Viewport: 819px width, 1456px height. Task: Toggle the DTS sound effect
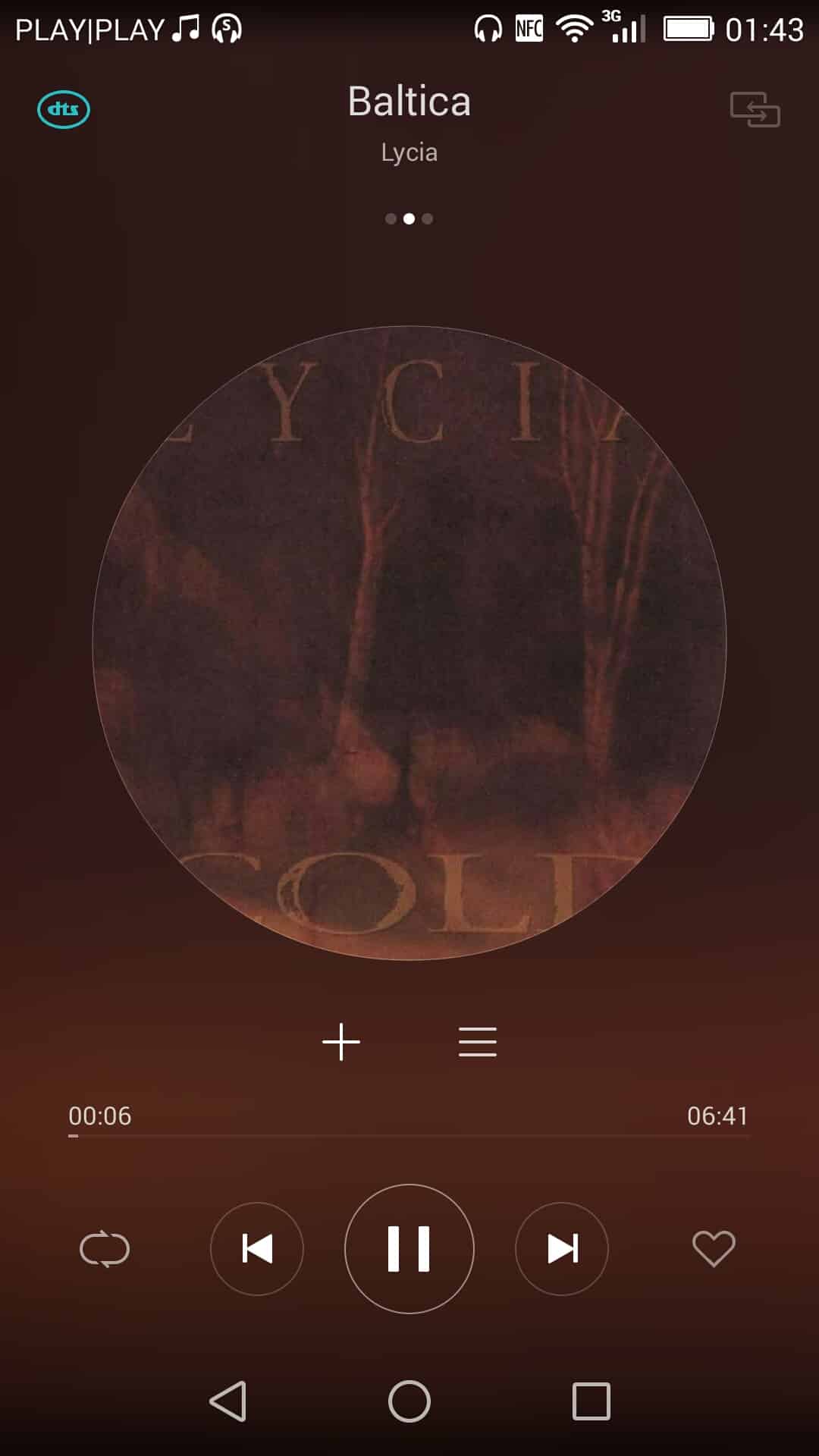click(x=64, y=110)
